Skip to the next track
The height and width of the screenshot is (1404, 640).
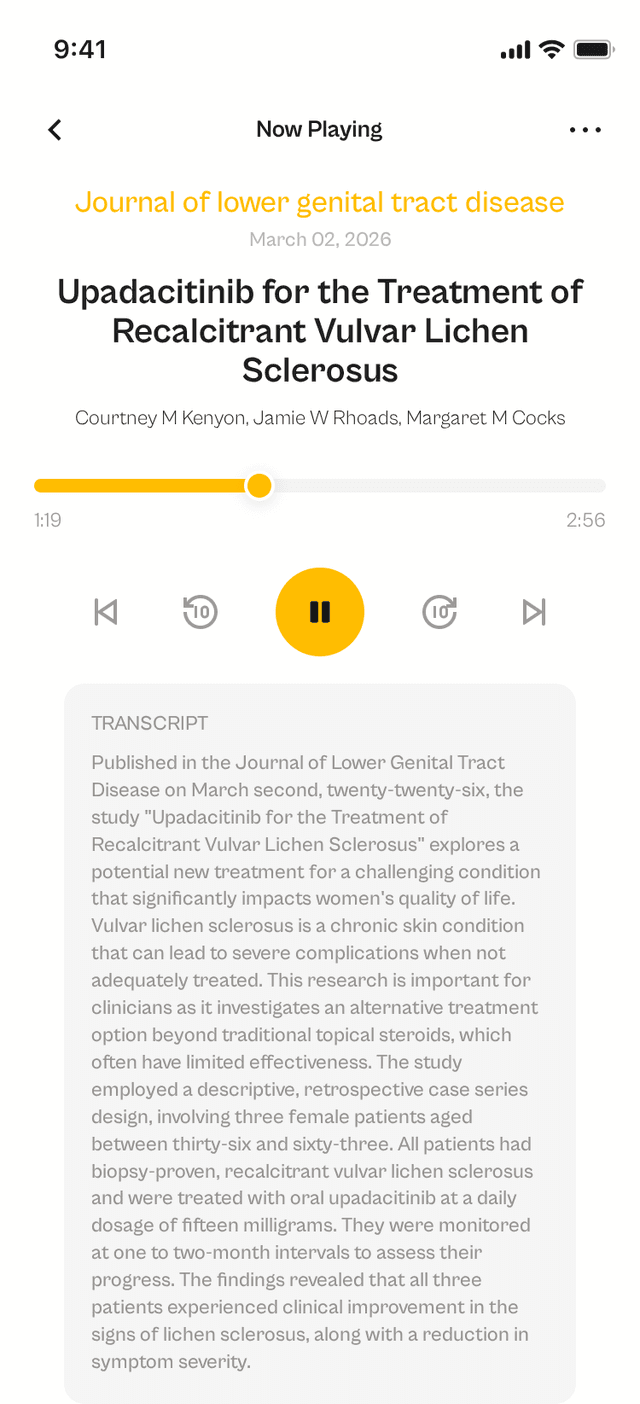(535, 612)
